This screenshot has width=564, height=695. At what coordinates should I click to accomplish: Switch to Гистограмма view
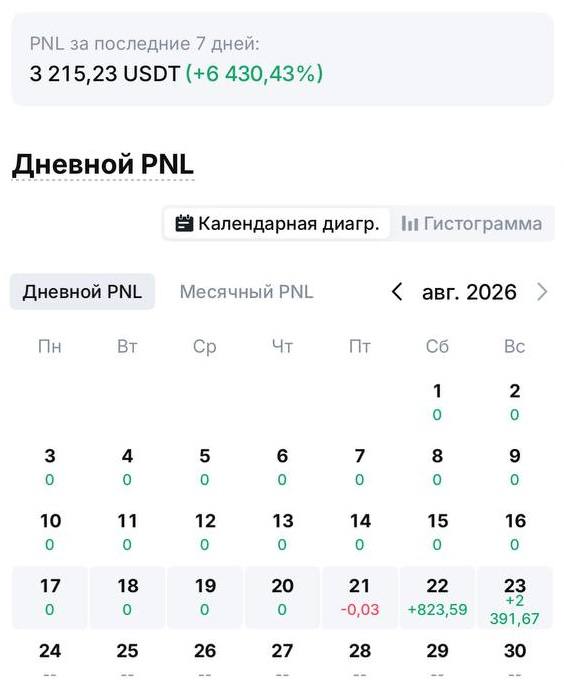pyautogui.click(x=471, y=223)
